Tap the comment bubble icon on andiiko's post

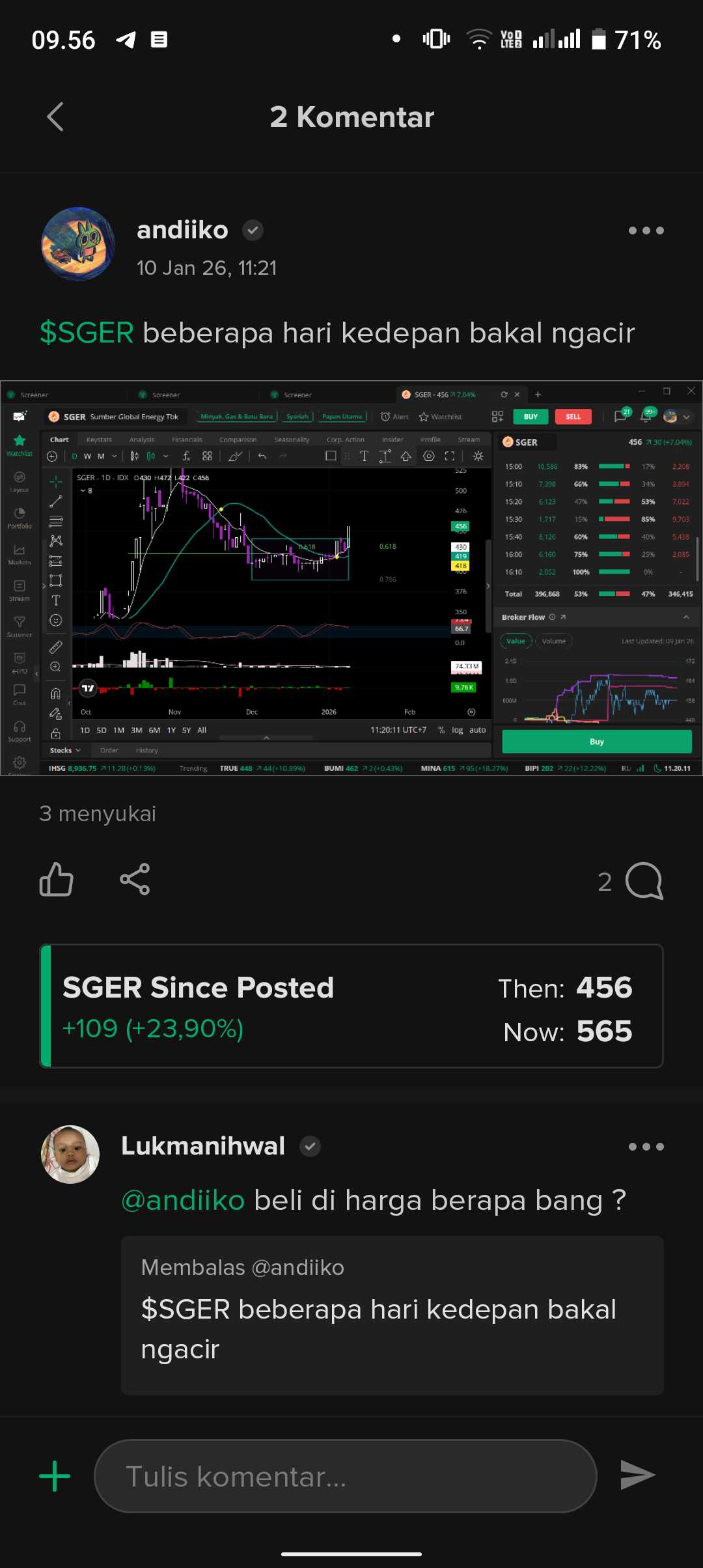pos(643,882)
